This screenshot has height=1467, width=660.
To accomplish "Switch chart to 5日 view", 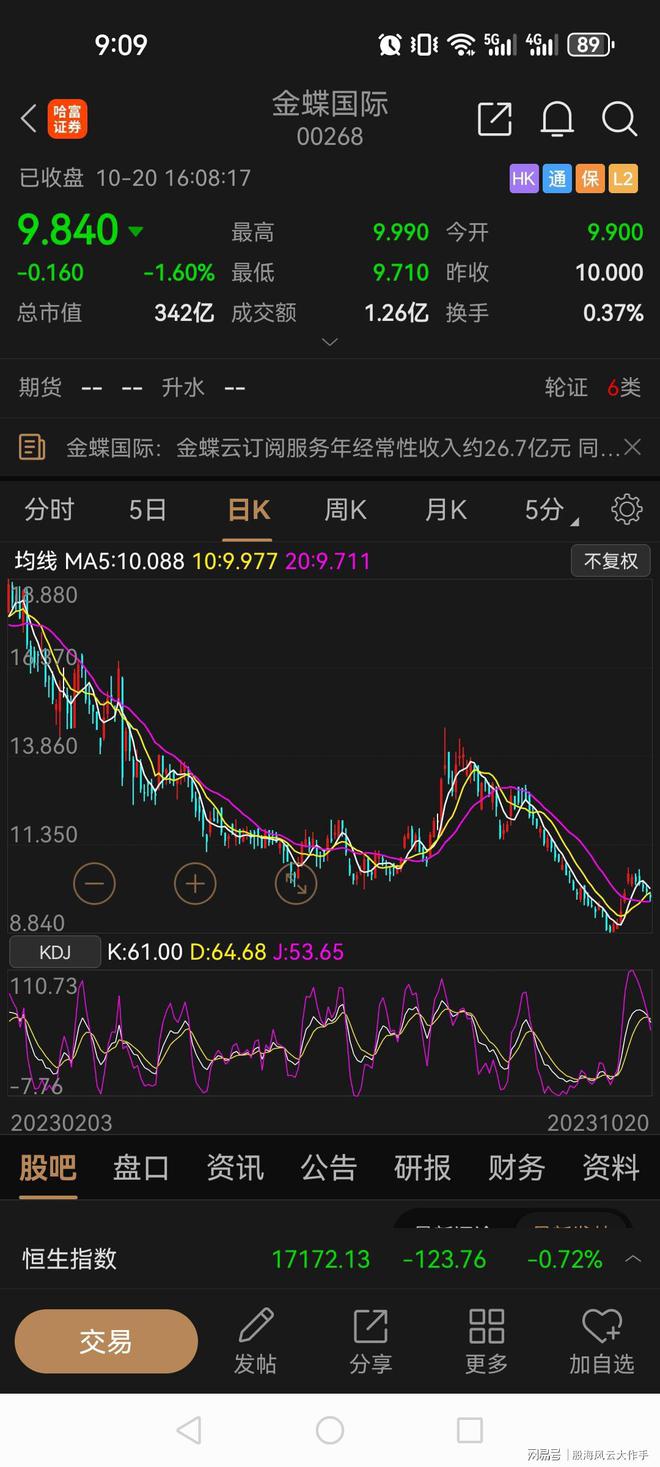I will 148,510.
